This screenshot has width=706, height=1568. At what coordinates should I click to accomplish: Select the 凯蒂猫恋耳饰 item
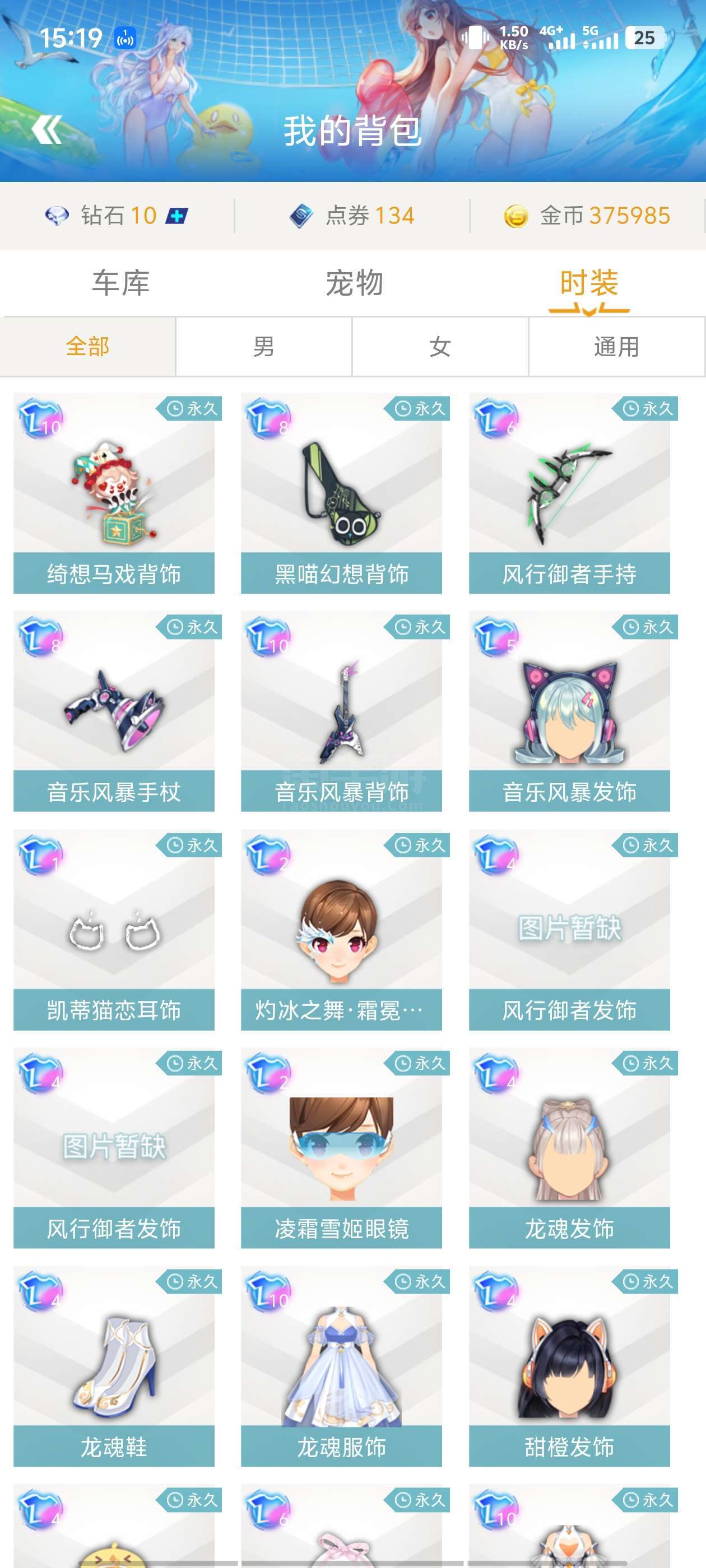(114, 930)
